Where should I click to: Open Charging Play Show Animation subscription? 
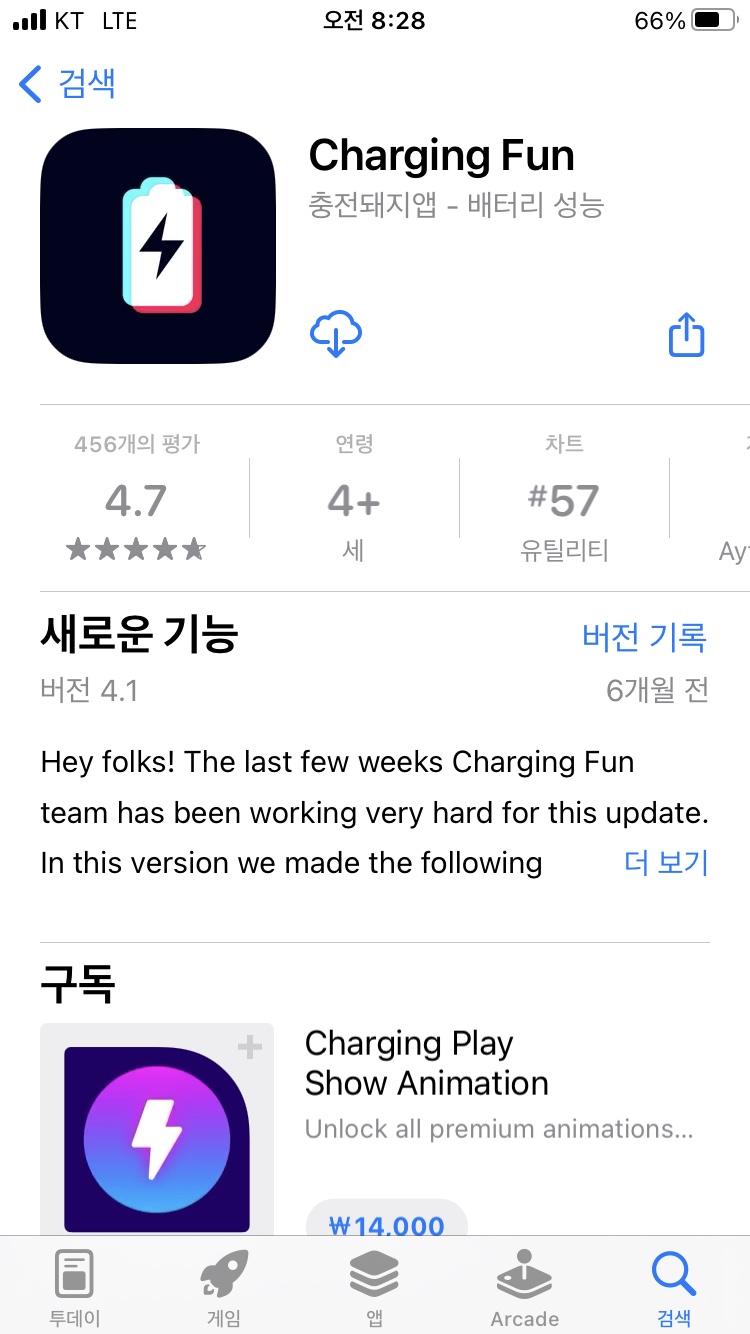coord(427,1063)
